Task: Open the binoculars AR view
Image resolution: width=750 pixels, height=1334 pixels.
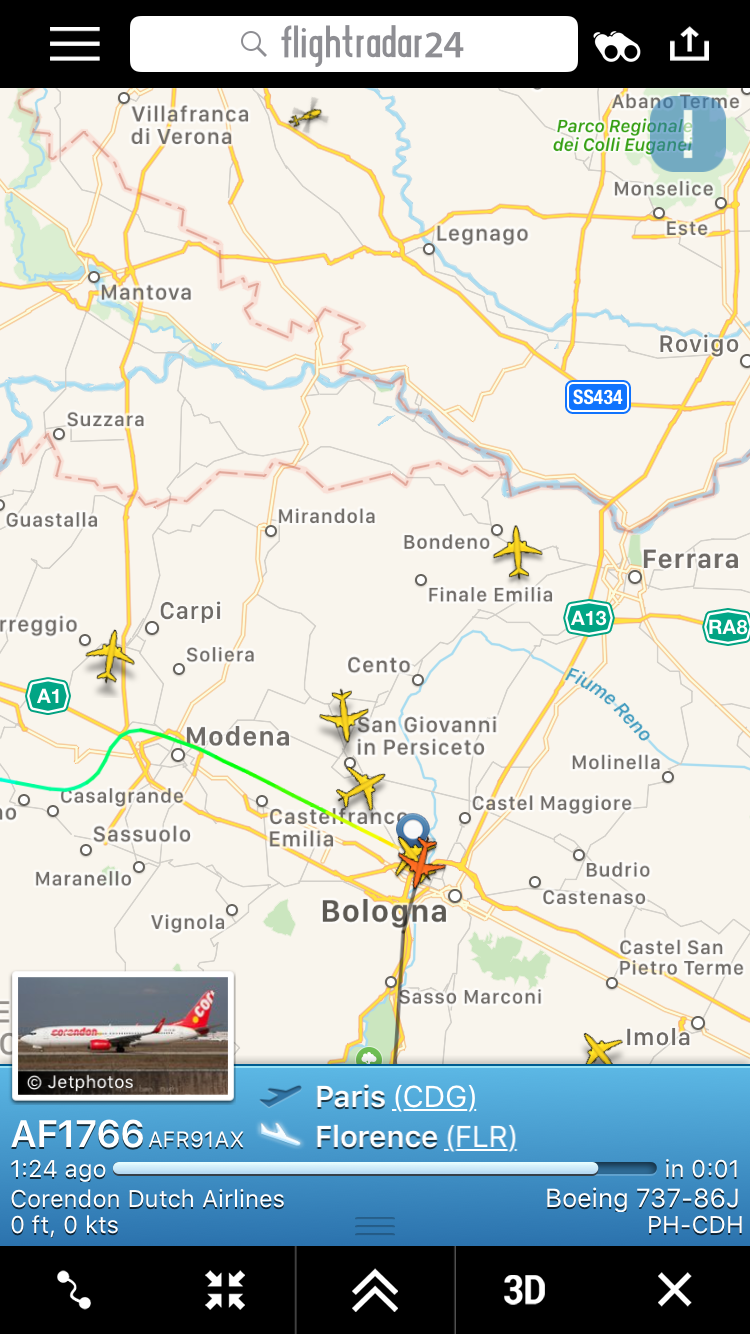Action: [617, 46]
